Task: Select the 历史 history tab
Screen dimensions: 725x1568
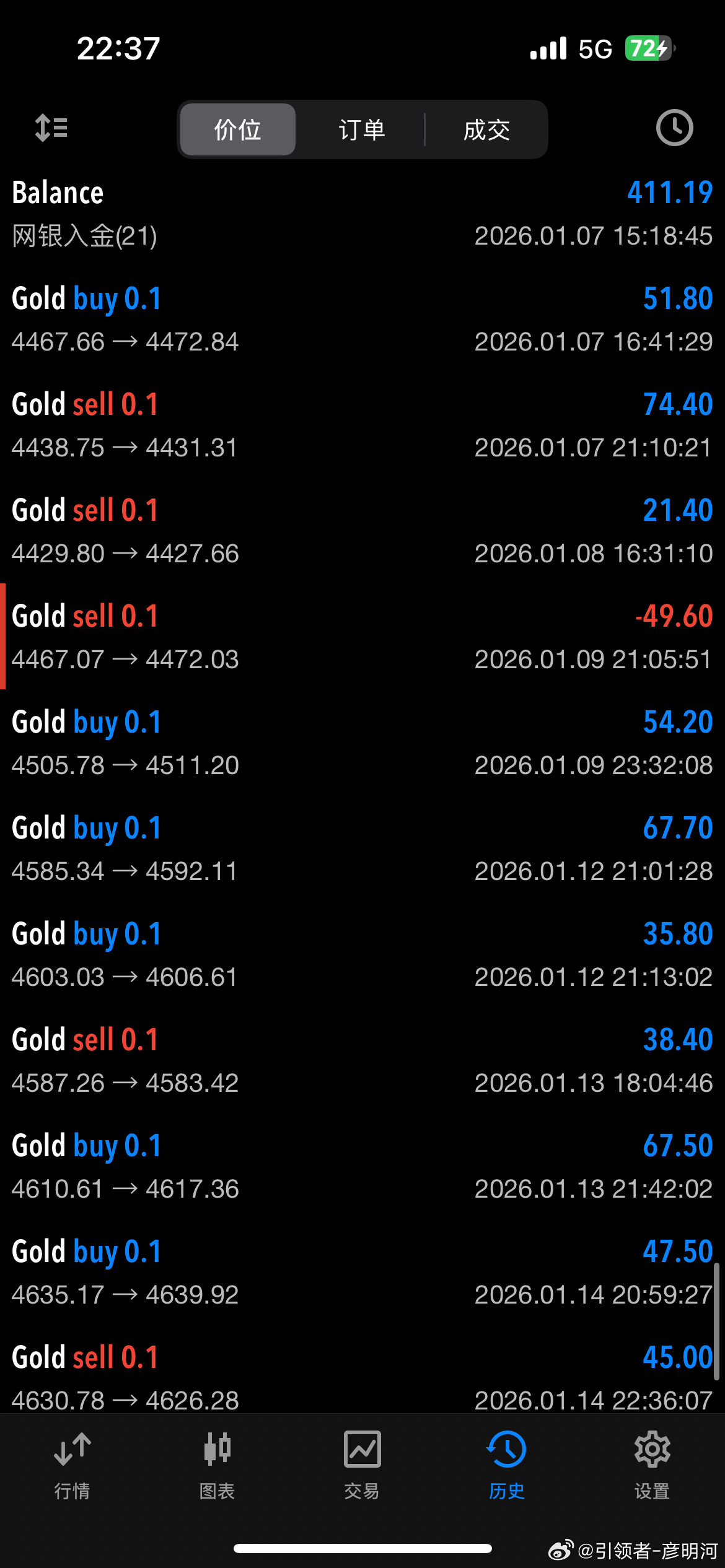Action: click(x=507, y=1465)
